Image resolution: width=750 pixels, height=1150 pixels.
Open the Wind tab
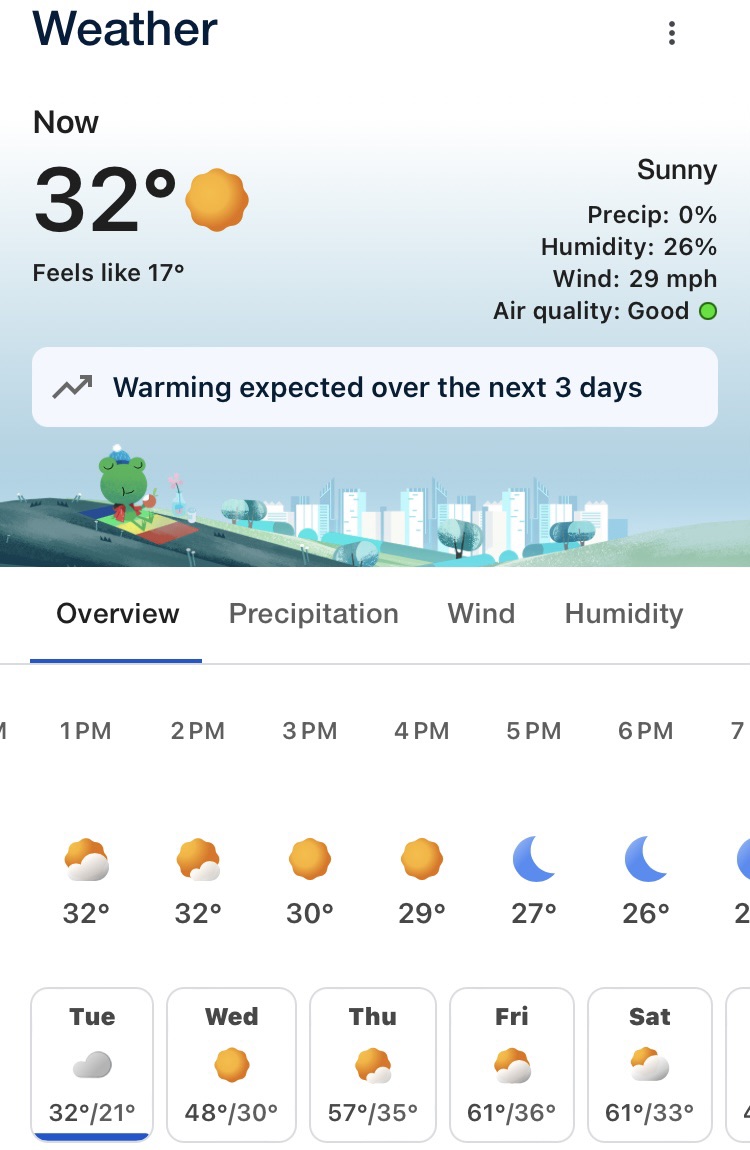tap(481, 614)
